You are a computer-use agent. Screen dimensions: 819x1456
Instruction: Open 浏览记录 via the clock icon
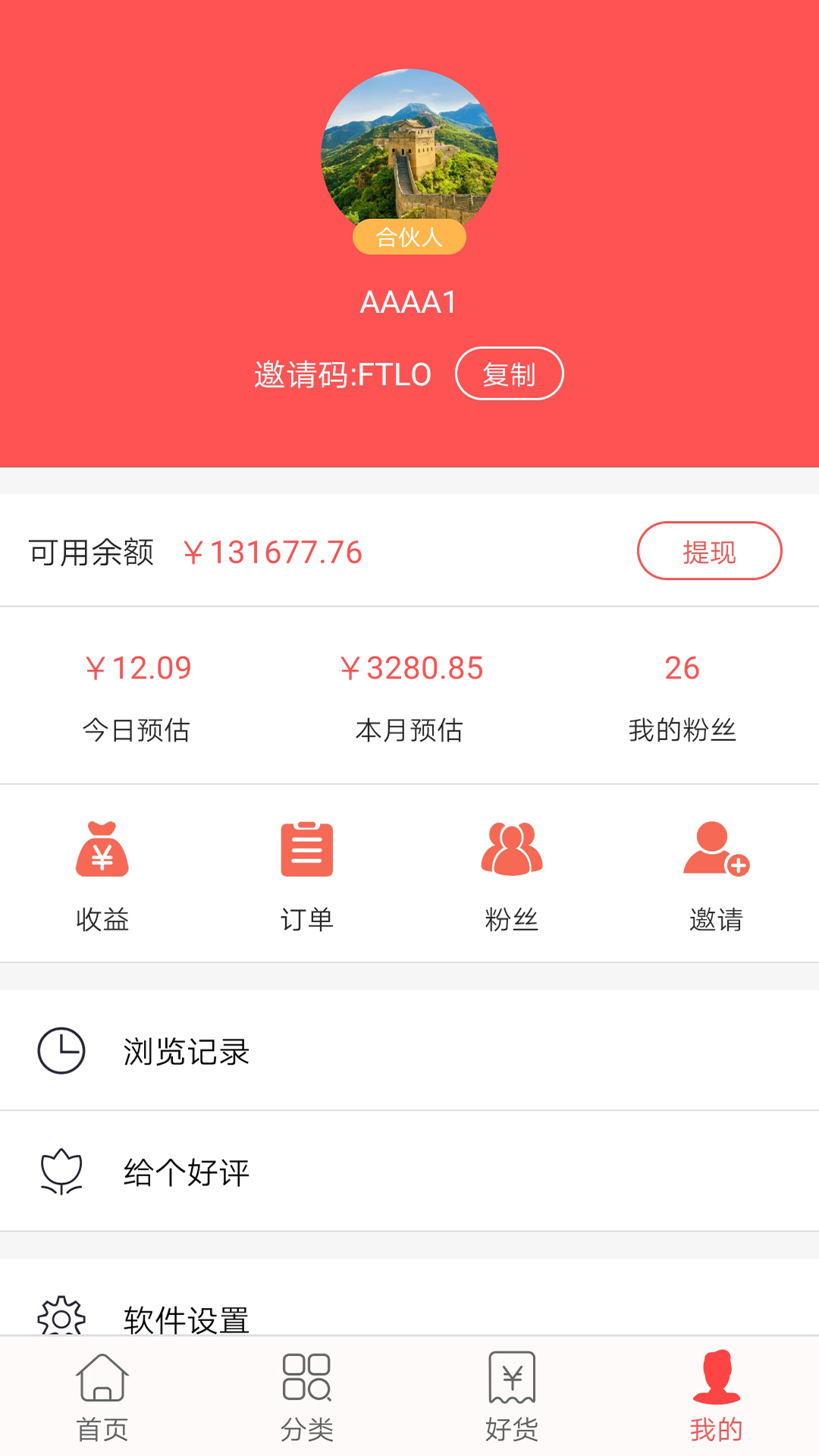pyautogui.click(x=63, y=1050)
